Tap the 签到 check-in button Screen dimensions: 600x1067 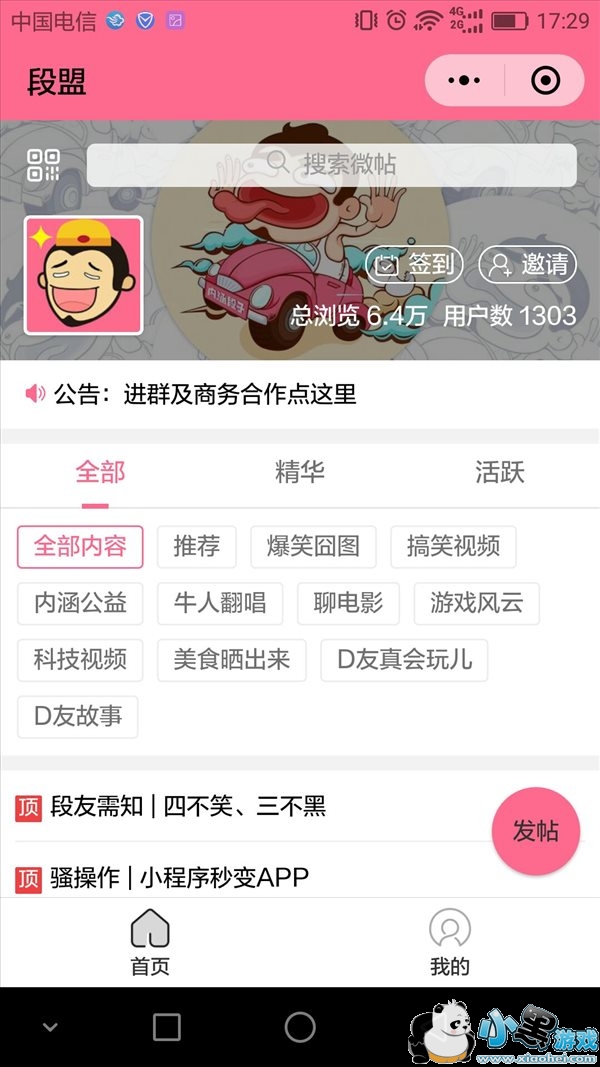click(x=414, y=264)
